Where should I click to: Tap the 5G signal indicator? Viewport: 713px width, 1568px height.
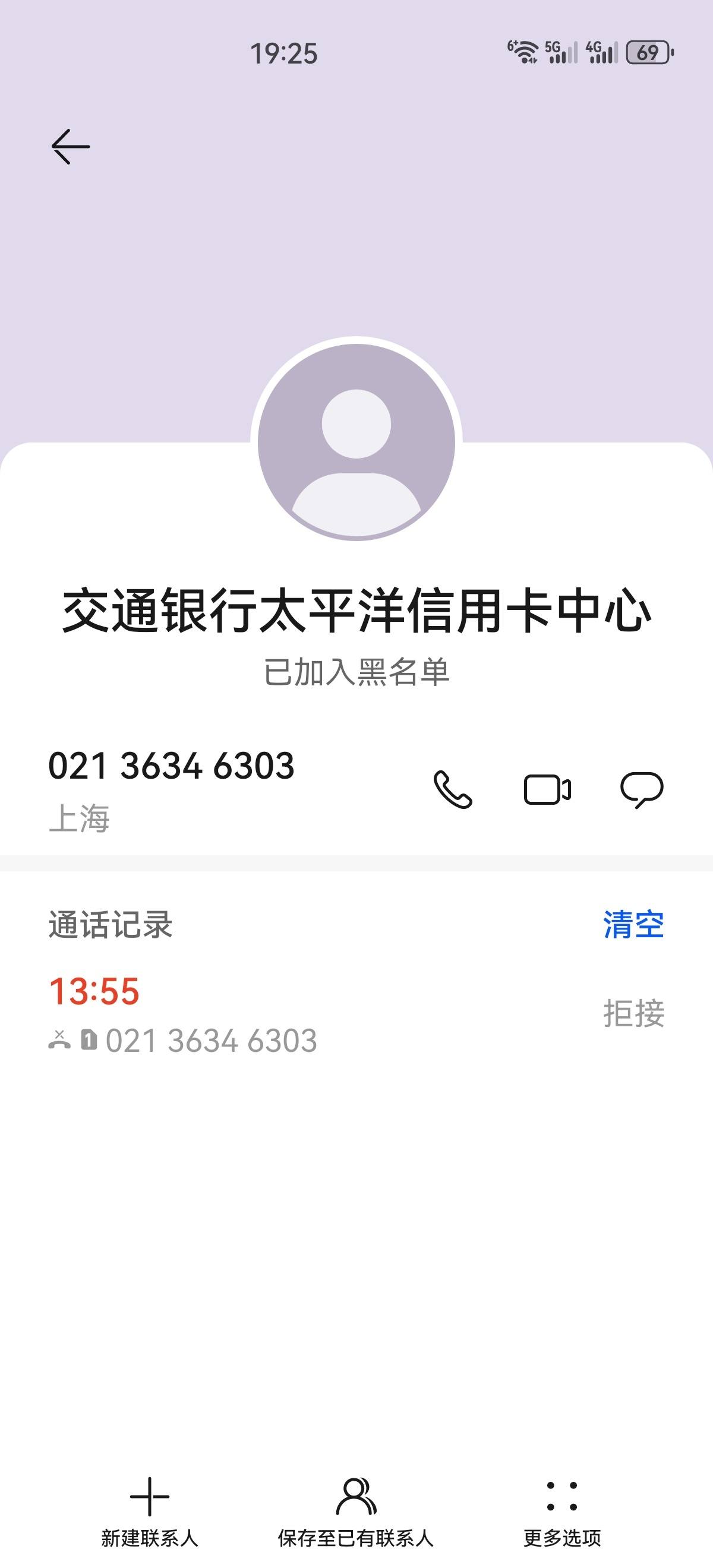click(x=563, y=53)
